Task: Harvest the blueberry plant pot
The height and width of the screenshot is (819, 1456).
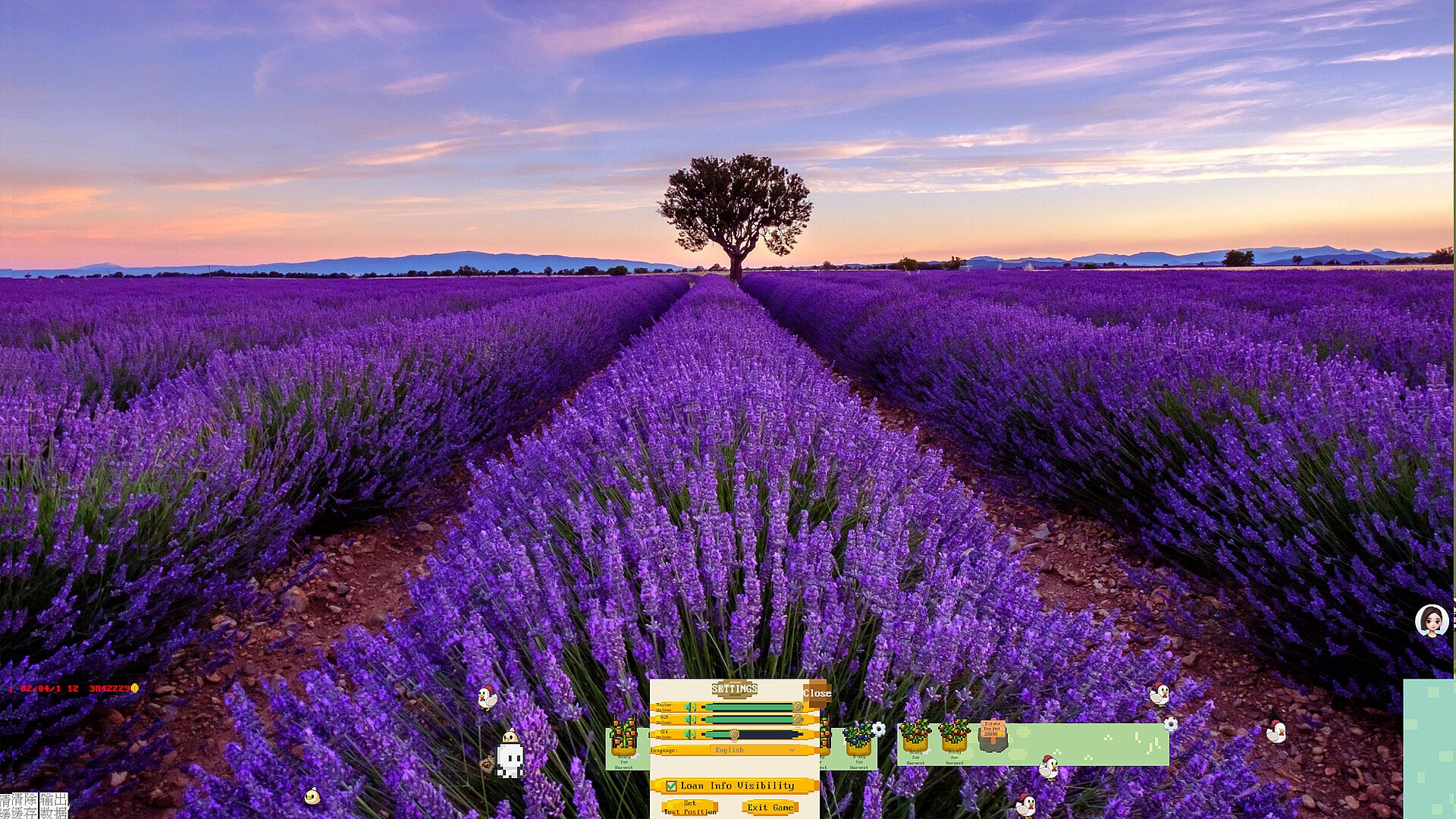Action: click(858, 736)
